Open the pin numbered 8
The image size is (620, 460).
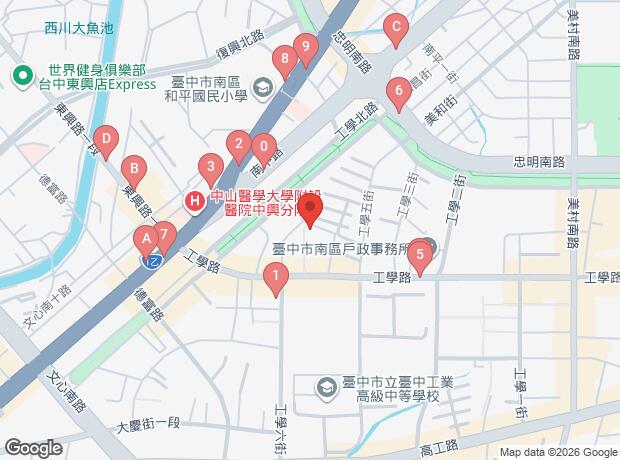coord(286,61)
